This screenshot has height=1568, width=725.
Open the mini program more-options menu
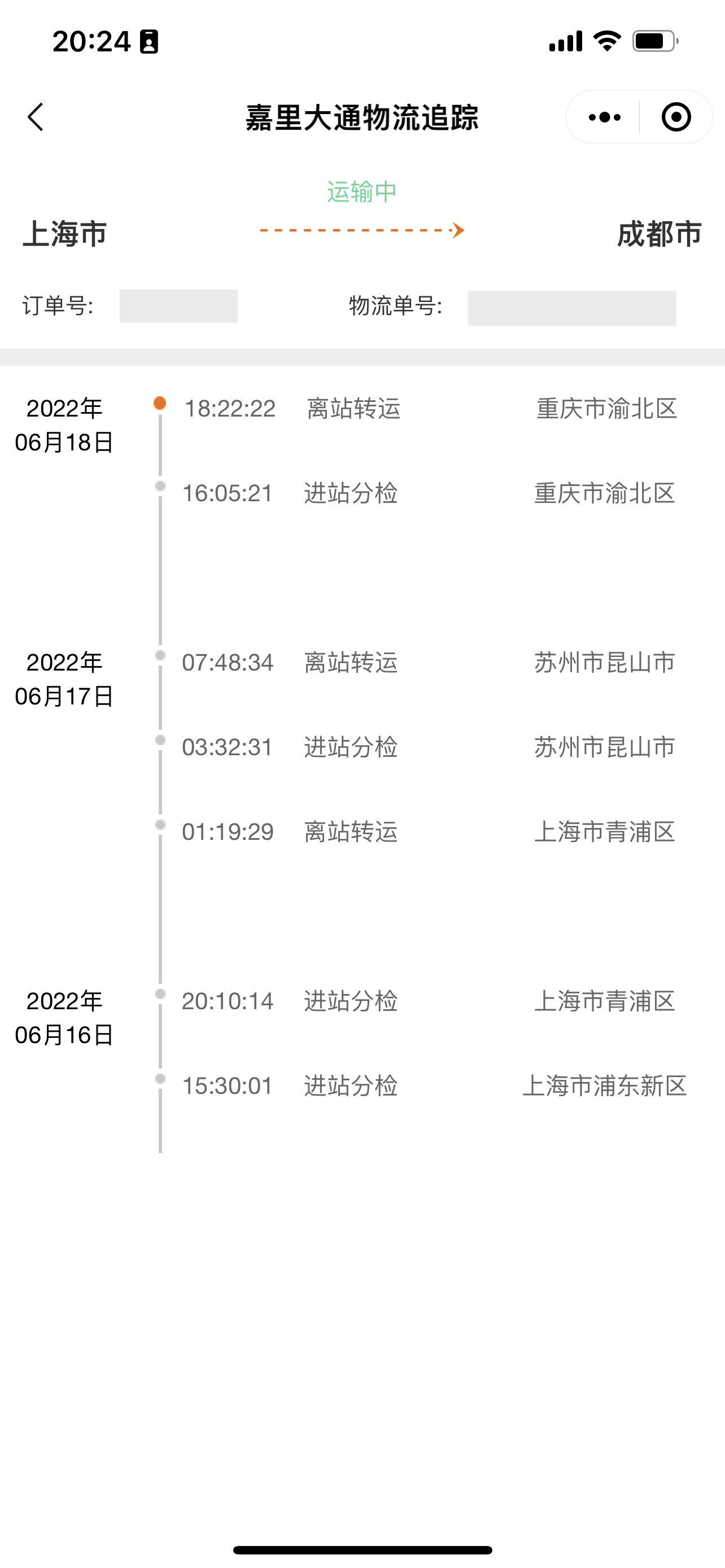[x=604, y=117]
